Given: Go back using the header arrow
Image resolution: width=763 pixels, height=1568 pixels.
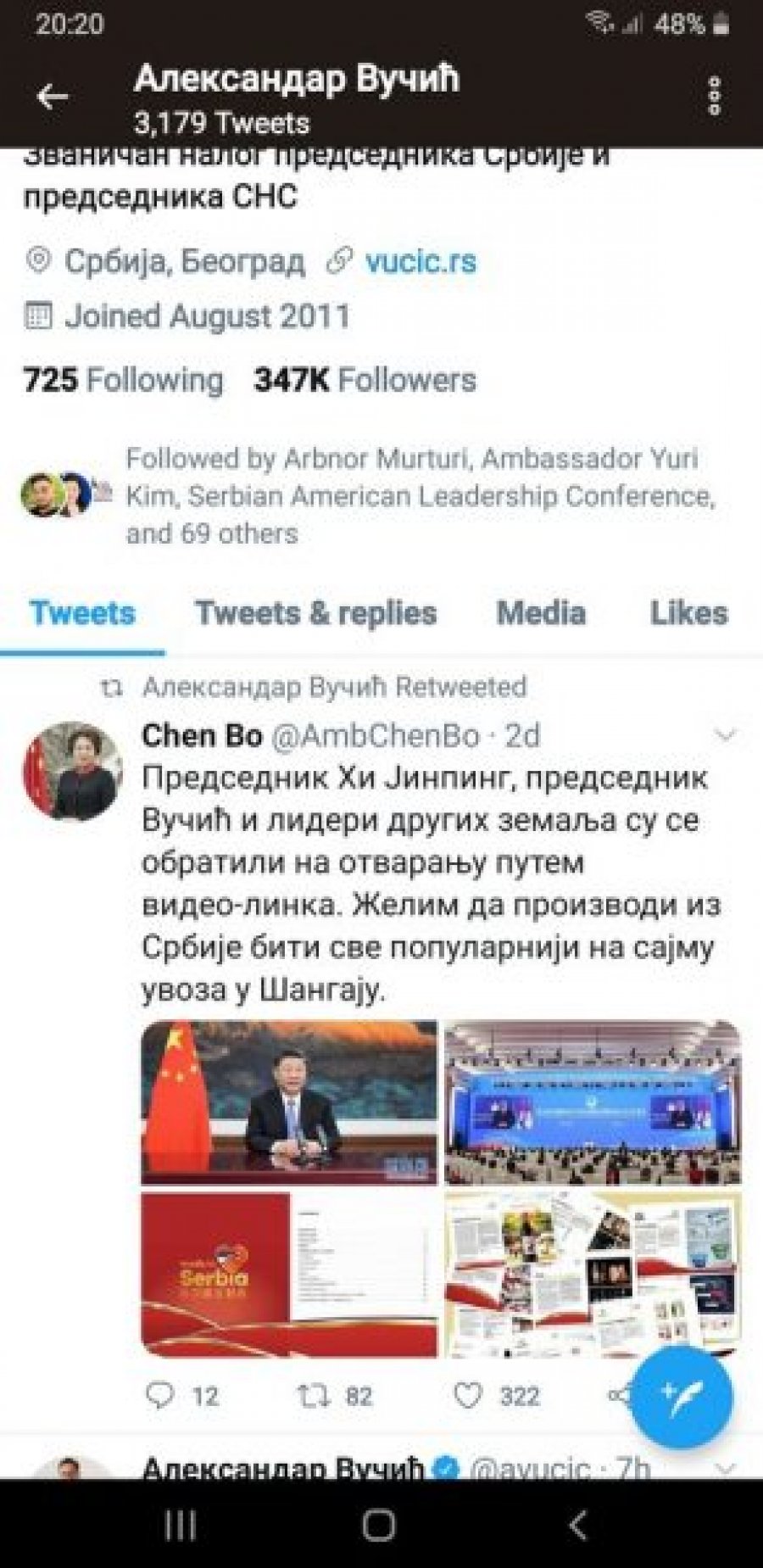Looking at the screenshot, I should pyautogui.click(x=53, y=98).
